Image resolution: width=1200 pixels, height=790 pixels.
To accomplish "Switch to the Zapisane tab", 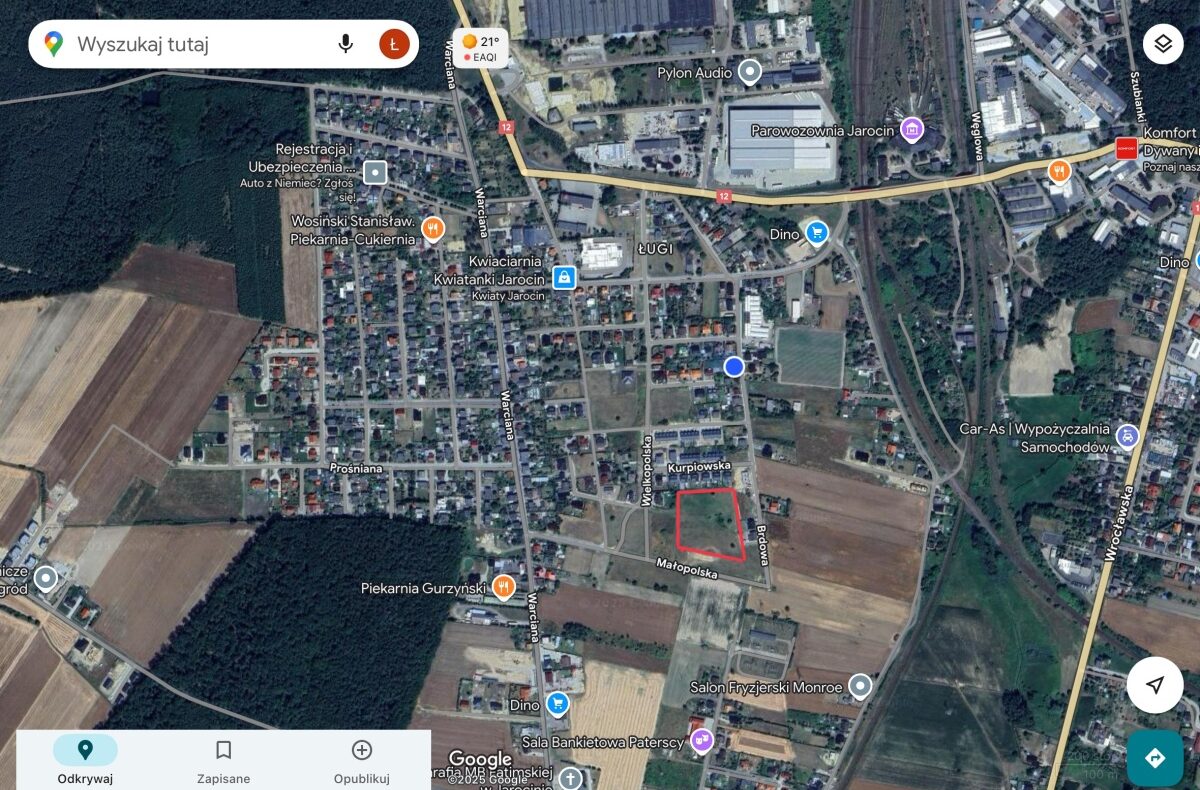I will 223,761.
